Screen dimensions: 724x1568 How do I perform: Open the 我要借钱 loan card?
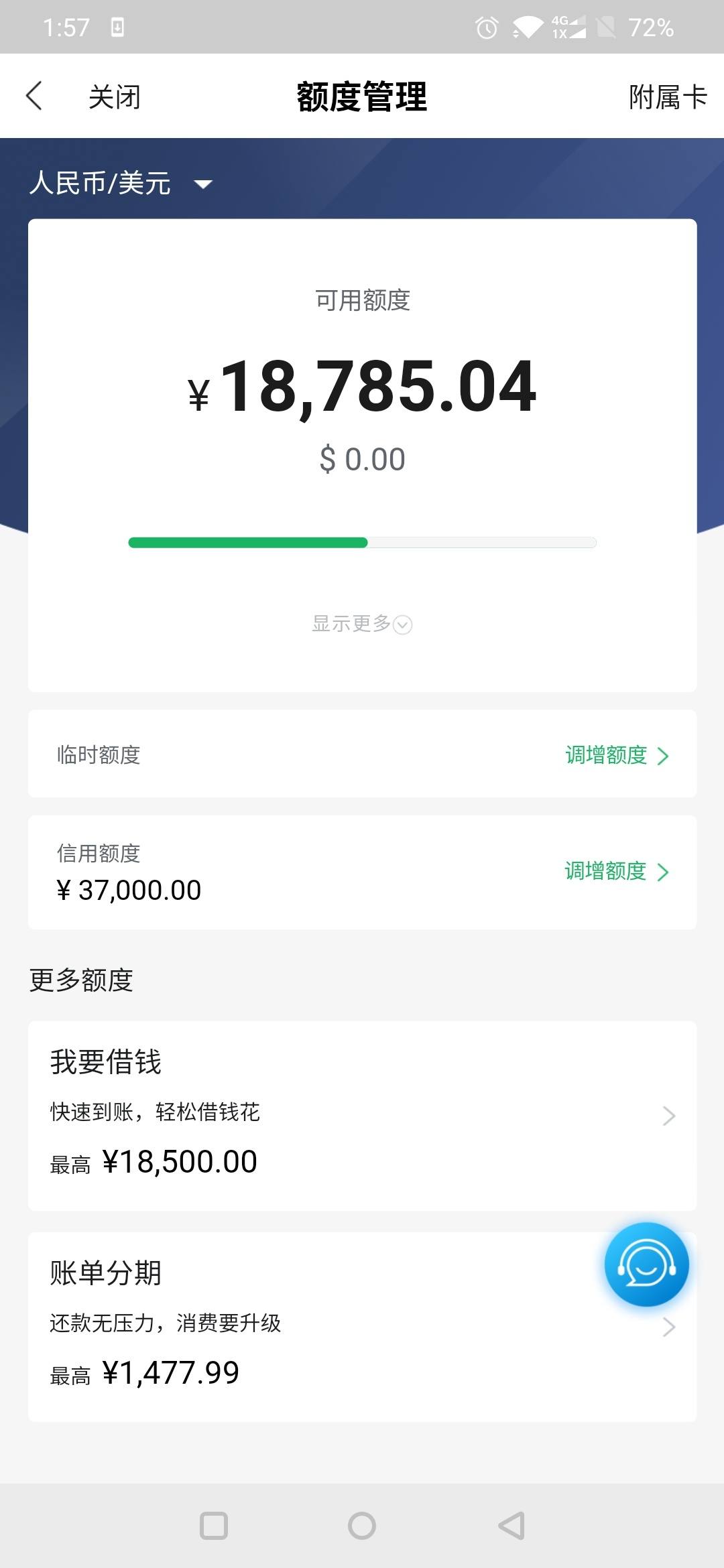[362, 1116]
